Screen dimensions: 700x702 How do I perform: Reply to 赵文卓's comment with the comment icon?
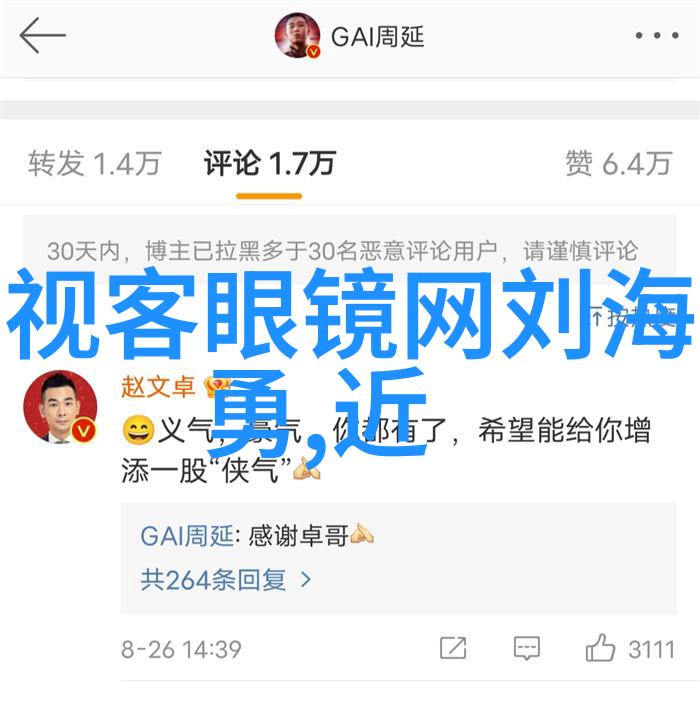pyautogui.click(x=526, y=648)
